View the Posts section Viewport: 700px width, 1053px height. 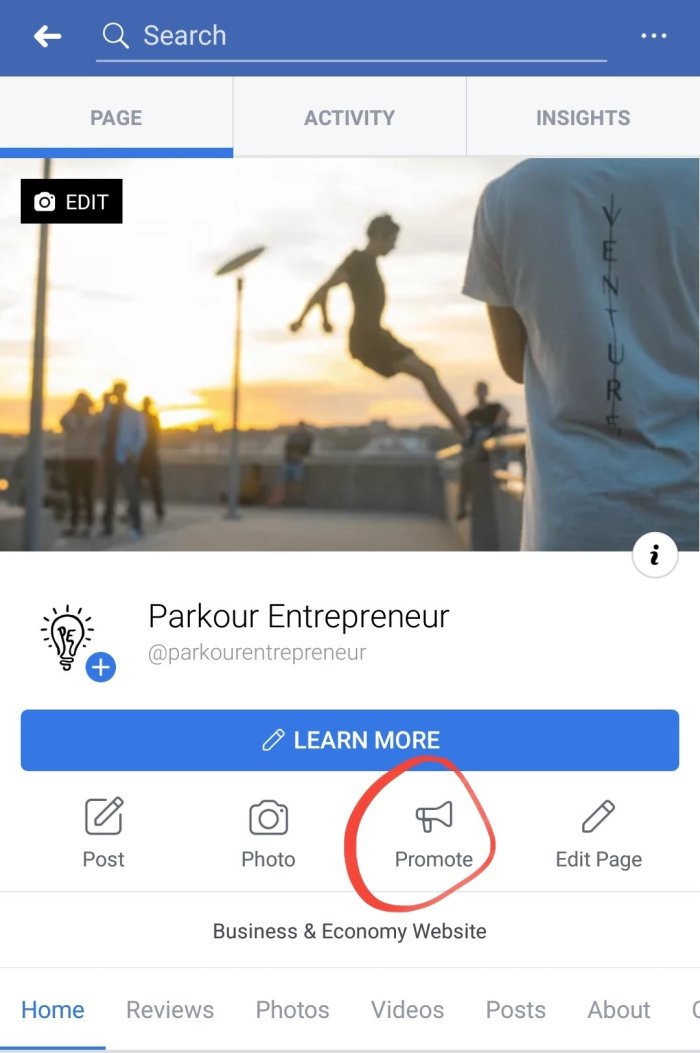pos(516,1010)
